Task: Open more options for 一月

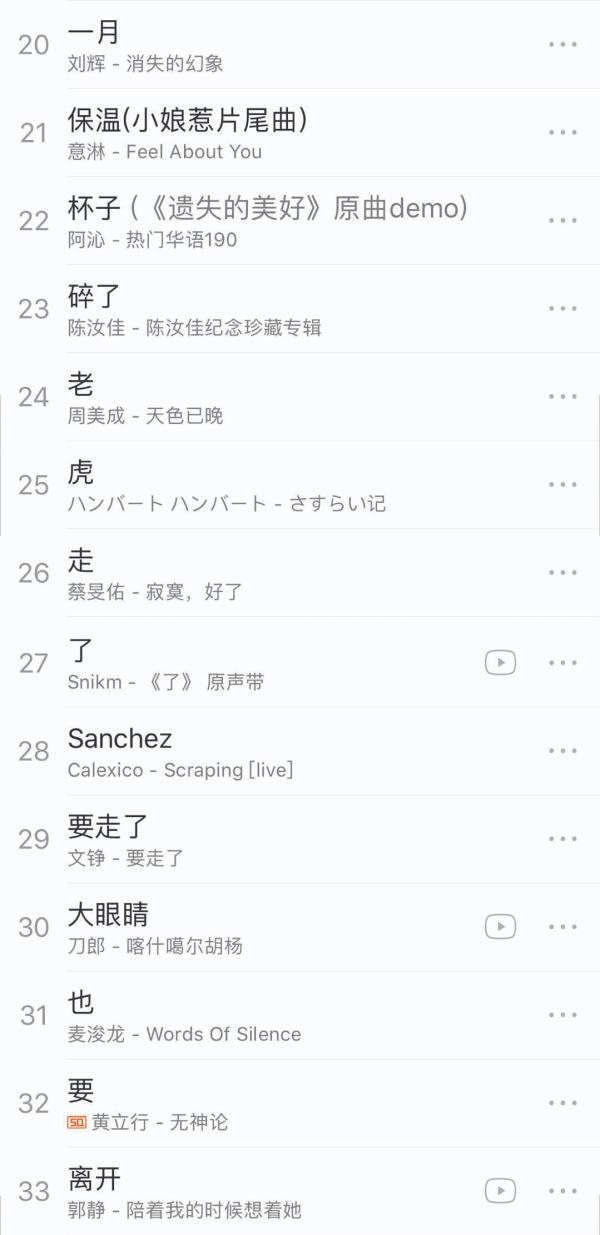Action: [563, 45]
